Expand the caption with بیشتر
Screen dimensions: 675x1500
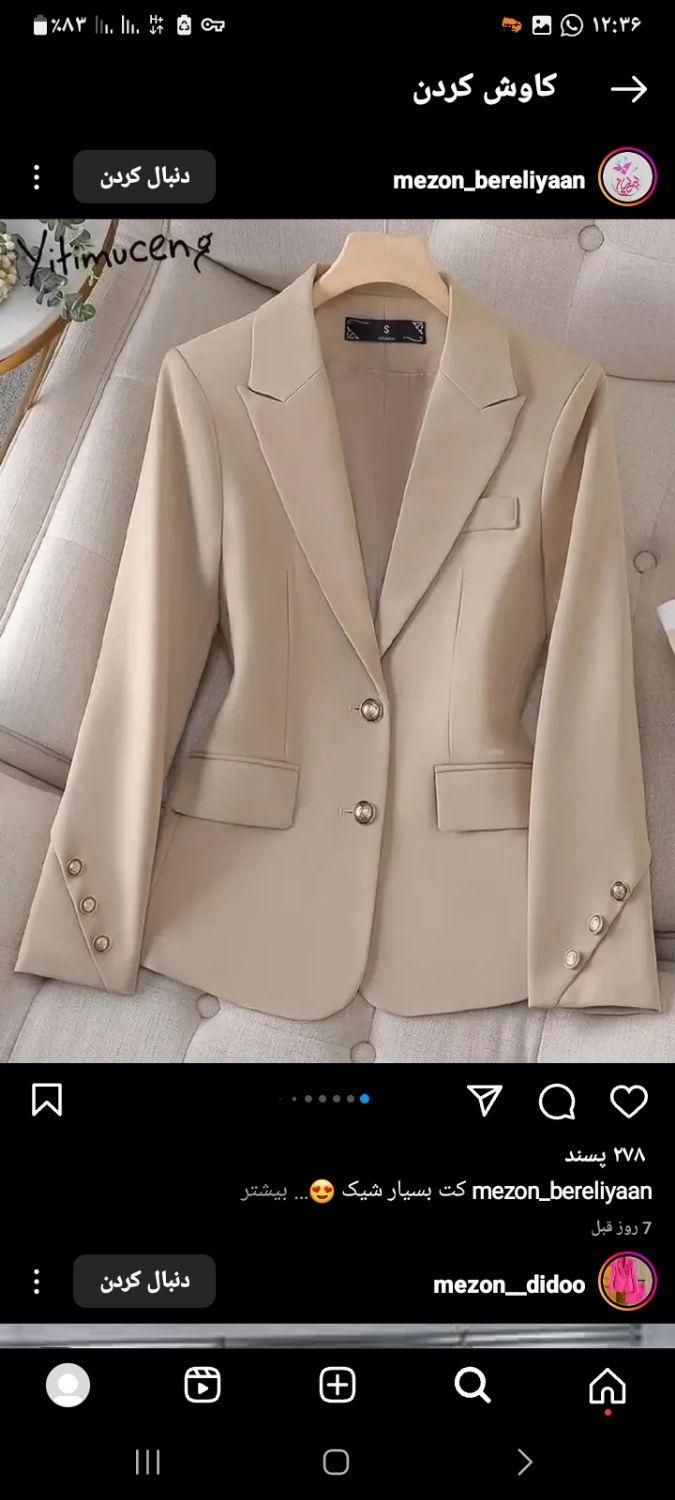[264, 1191]
